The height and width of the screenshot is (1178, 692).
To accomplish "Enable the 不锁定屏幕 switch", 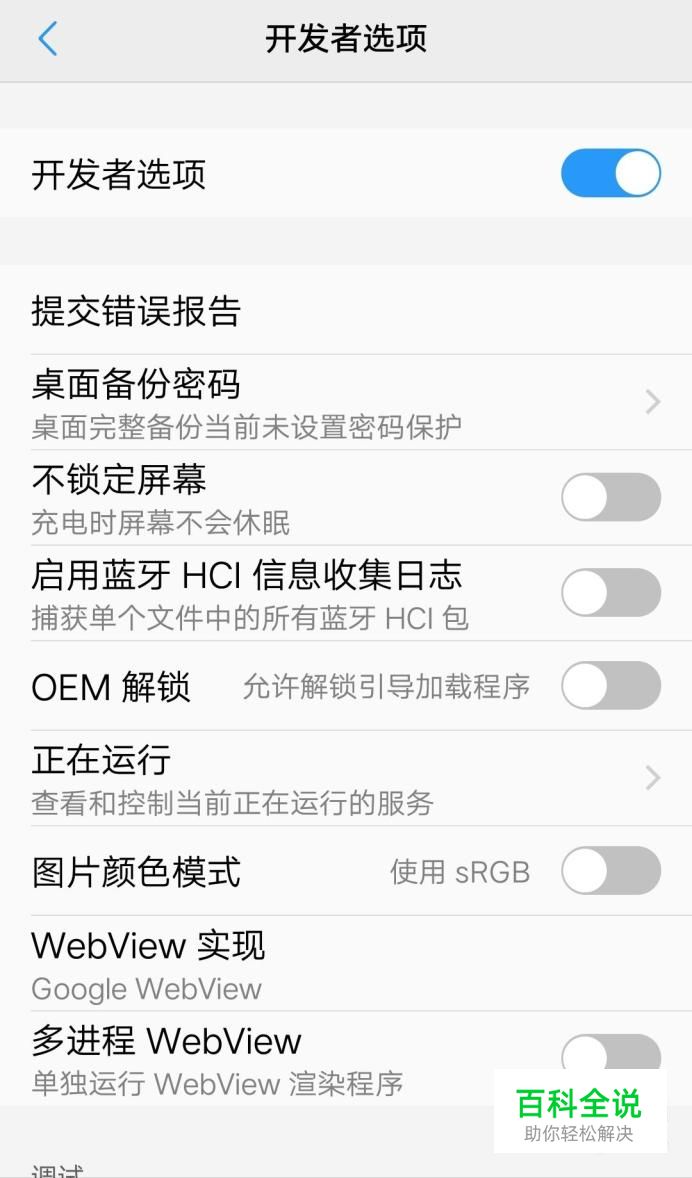I will 611,497.
